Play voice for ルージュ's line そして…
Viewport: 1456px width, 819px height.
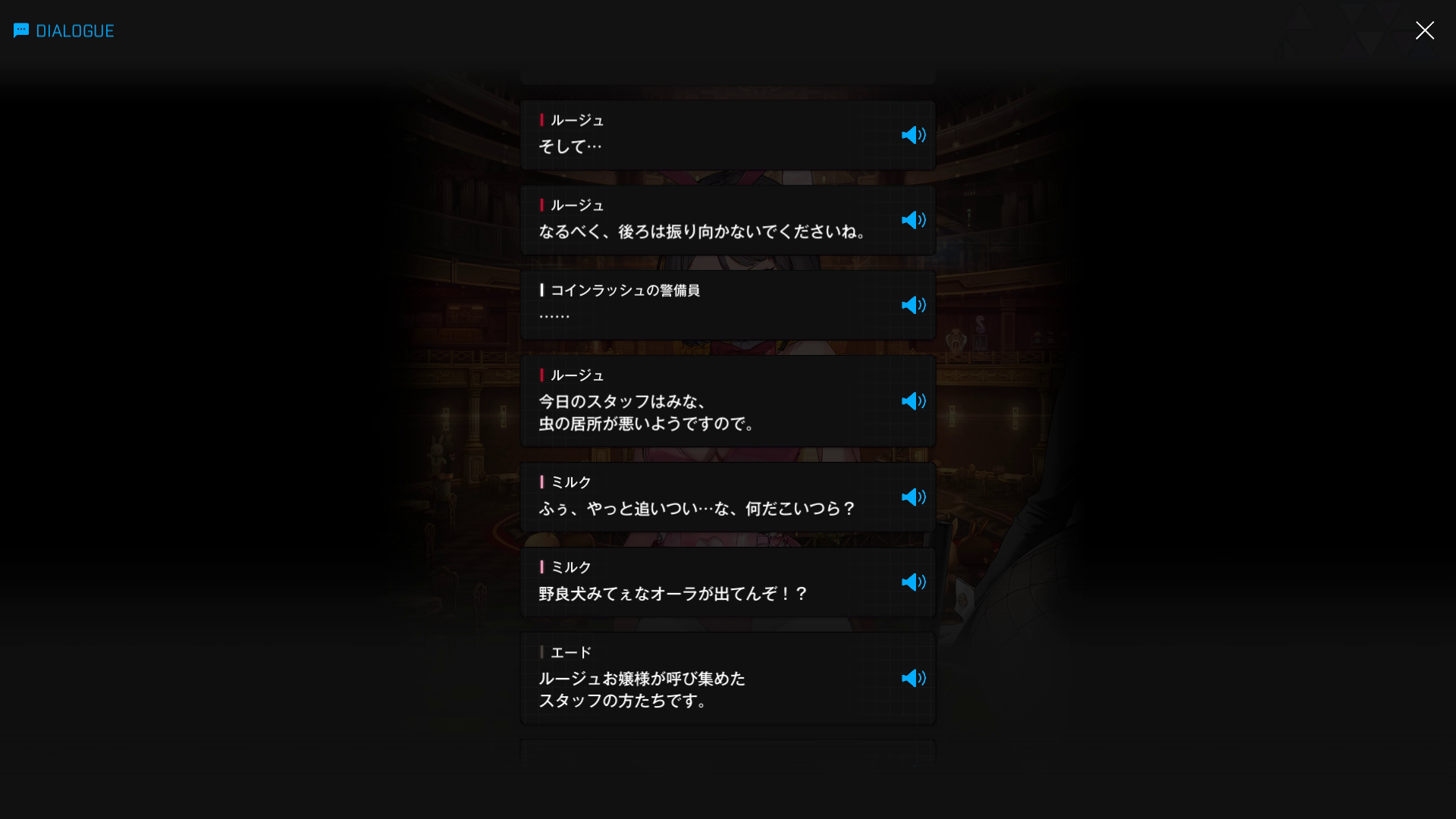tap(913, 135)
